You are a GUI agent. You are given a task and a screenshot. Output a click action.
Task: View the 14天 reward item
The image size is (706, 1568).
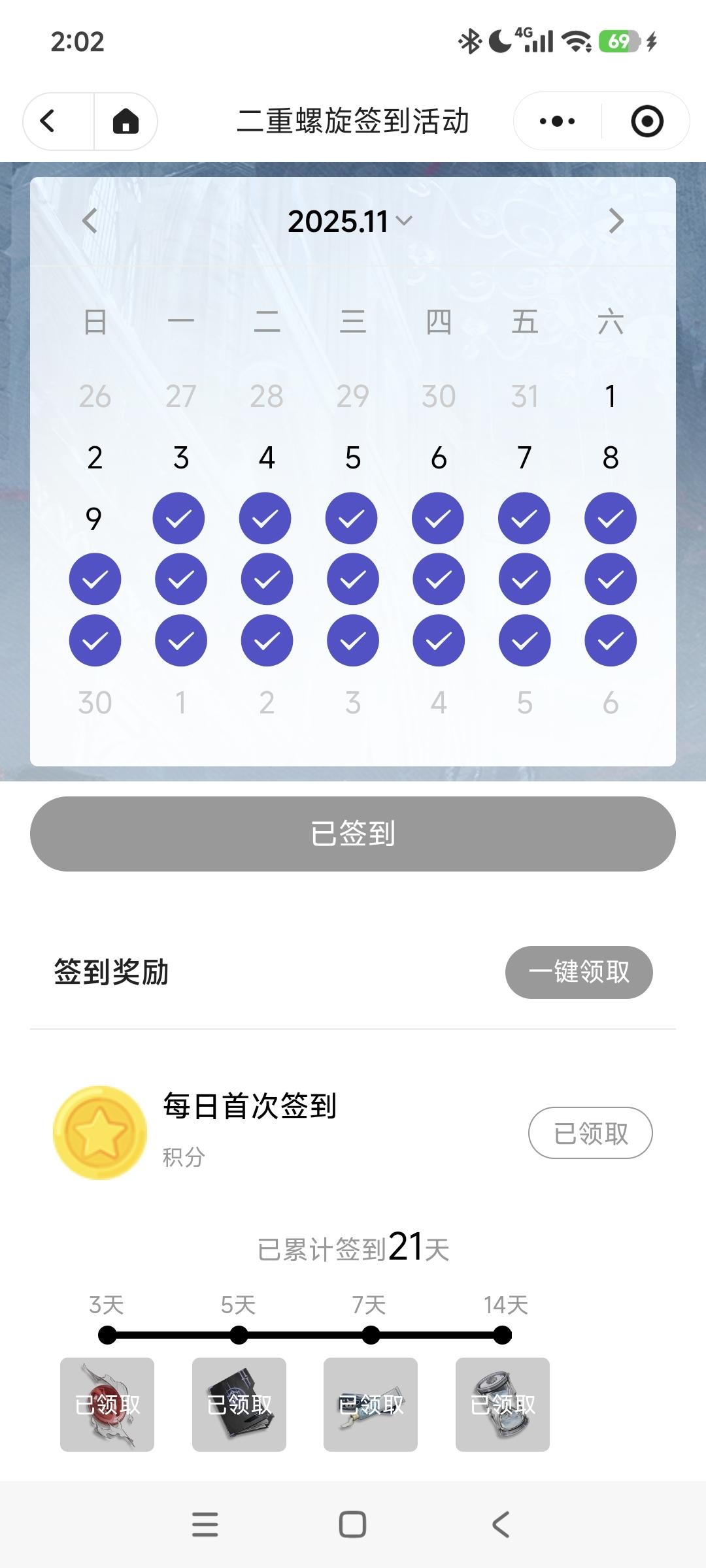point(503,1405)
